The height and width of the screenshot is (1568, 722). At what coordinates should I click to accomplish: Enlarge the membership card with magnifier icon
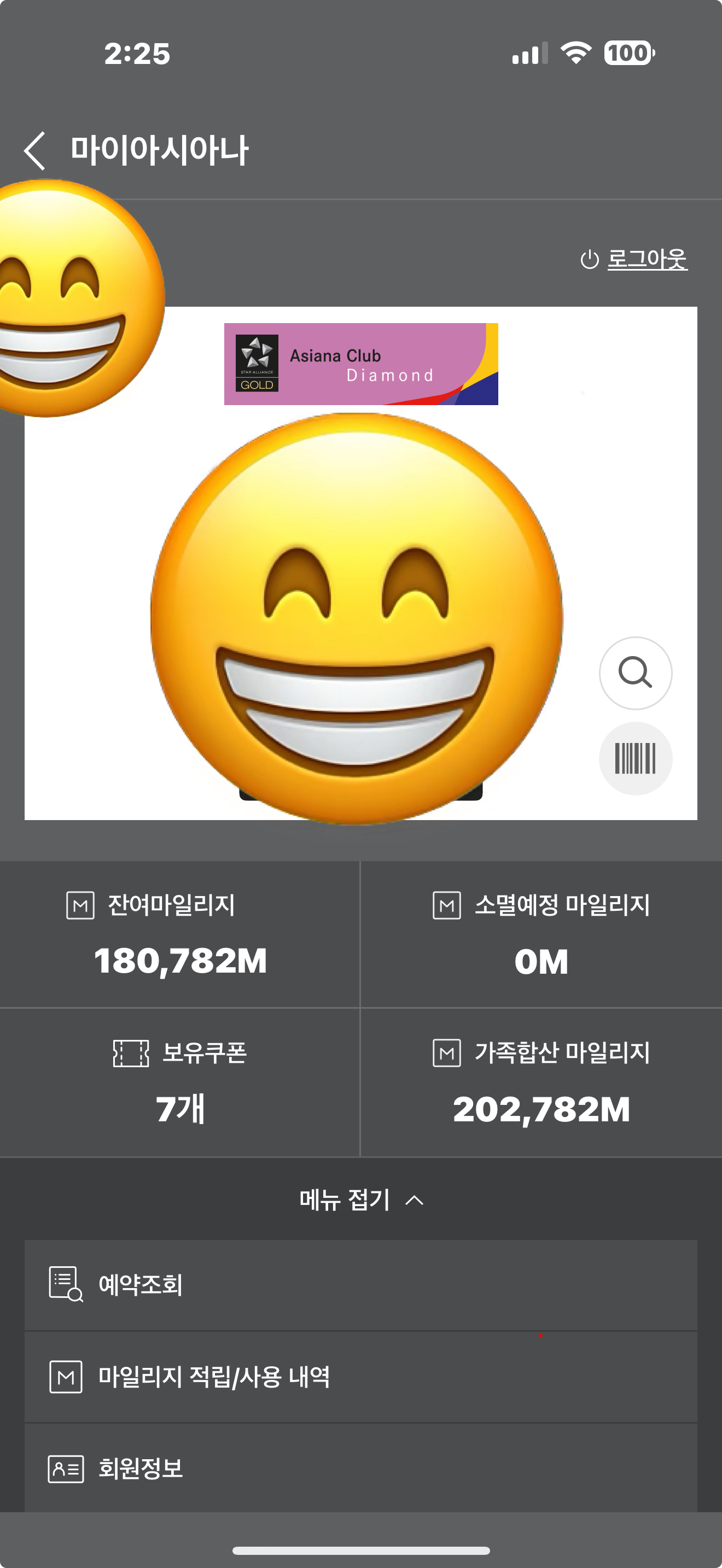coord(635,672)
